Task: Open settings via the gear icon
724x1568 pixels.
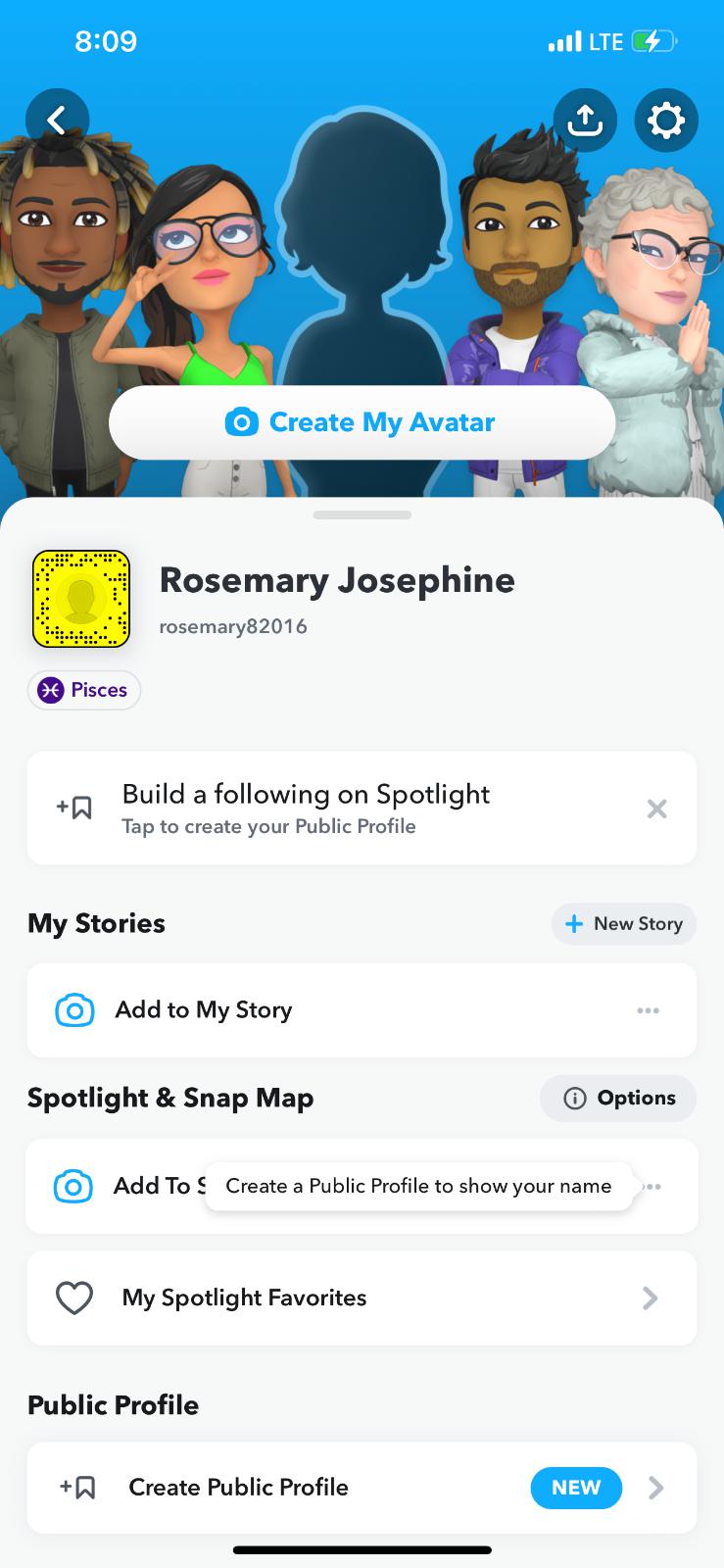Action: [666, 121]
